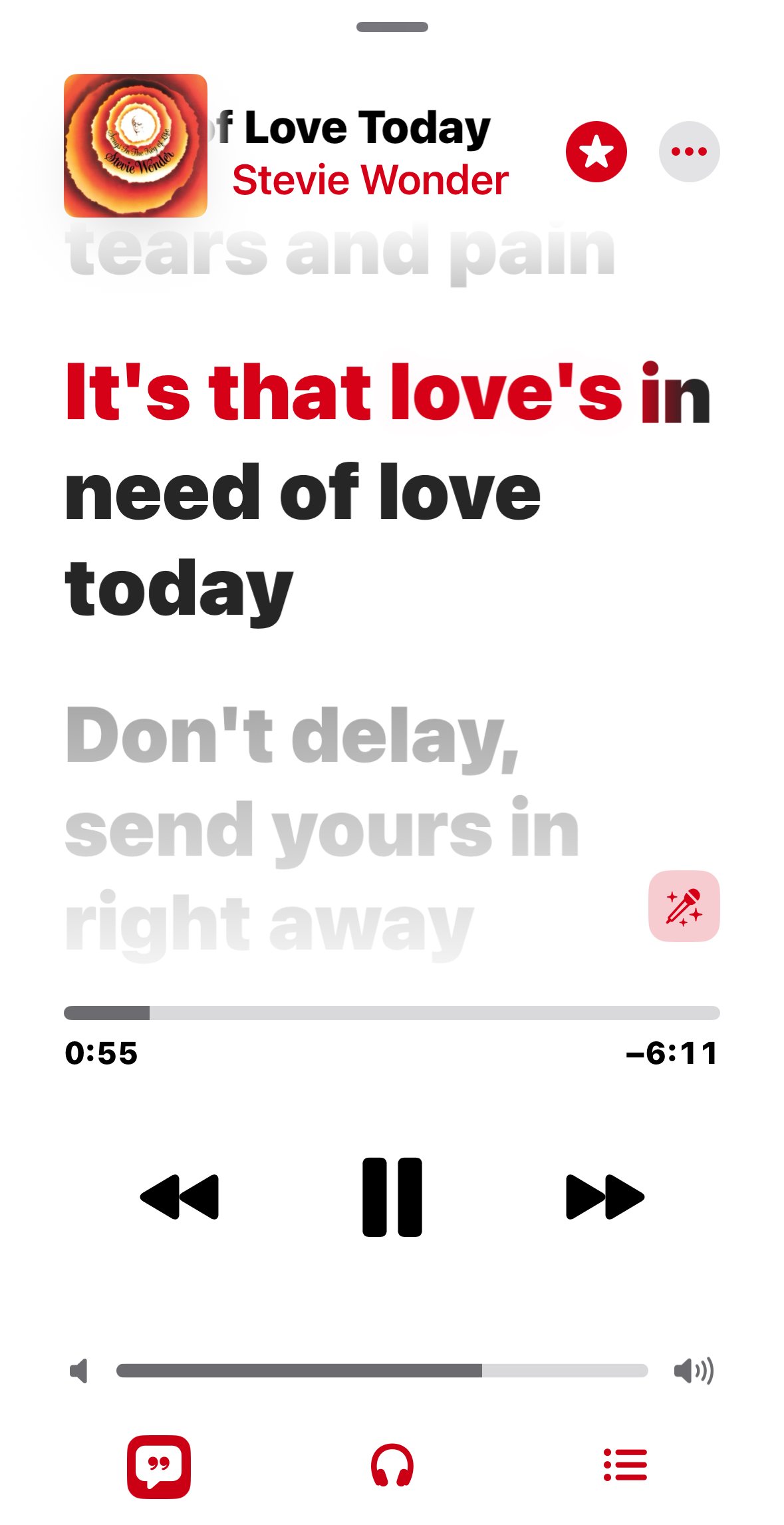Toggle the Sing microphone button

(684, 906)
